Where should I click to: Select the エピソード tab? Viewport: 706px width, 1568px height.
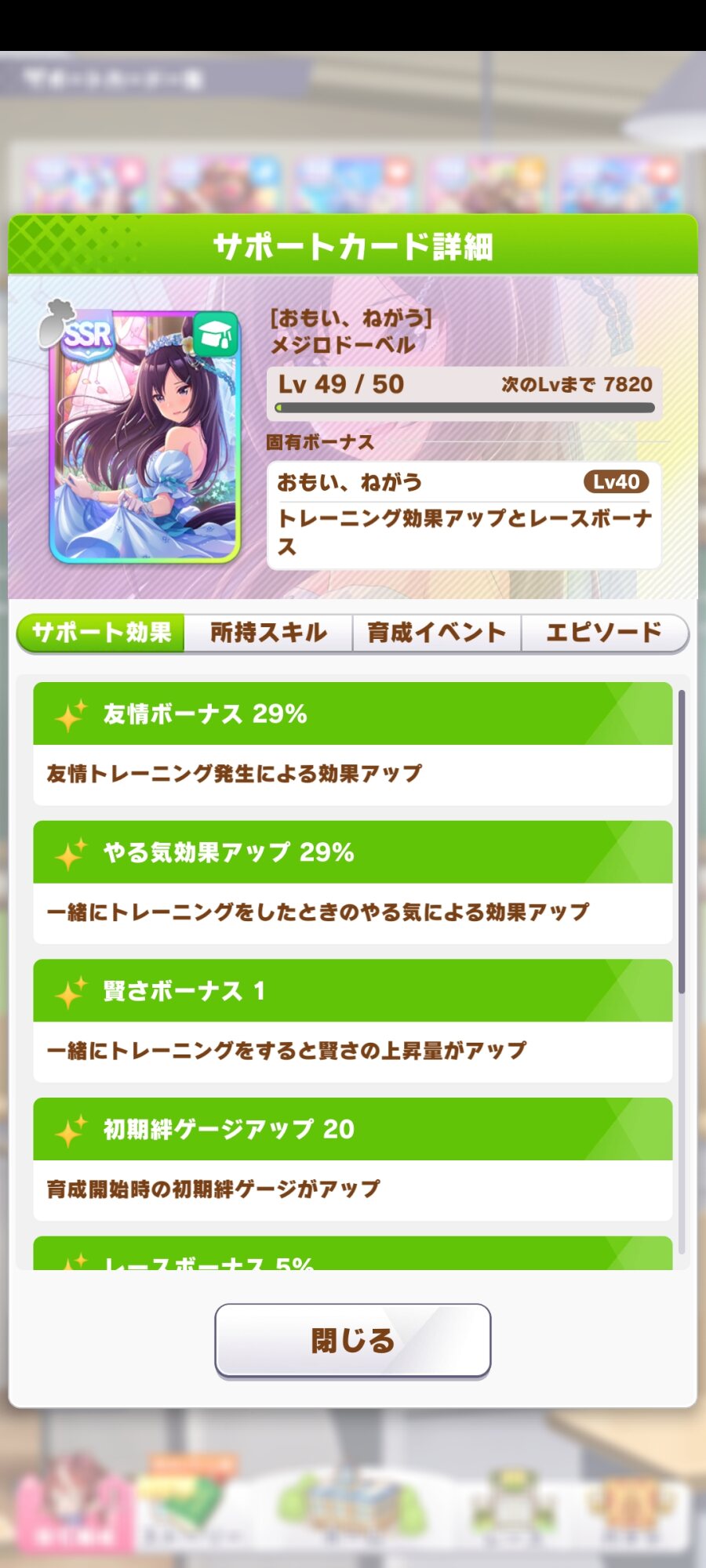[605, 633]
